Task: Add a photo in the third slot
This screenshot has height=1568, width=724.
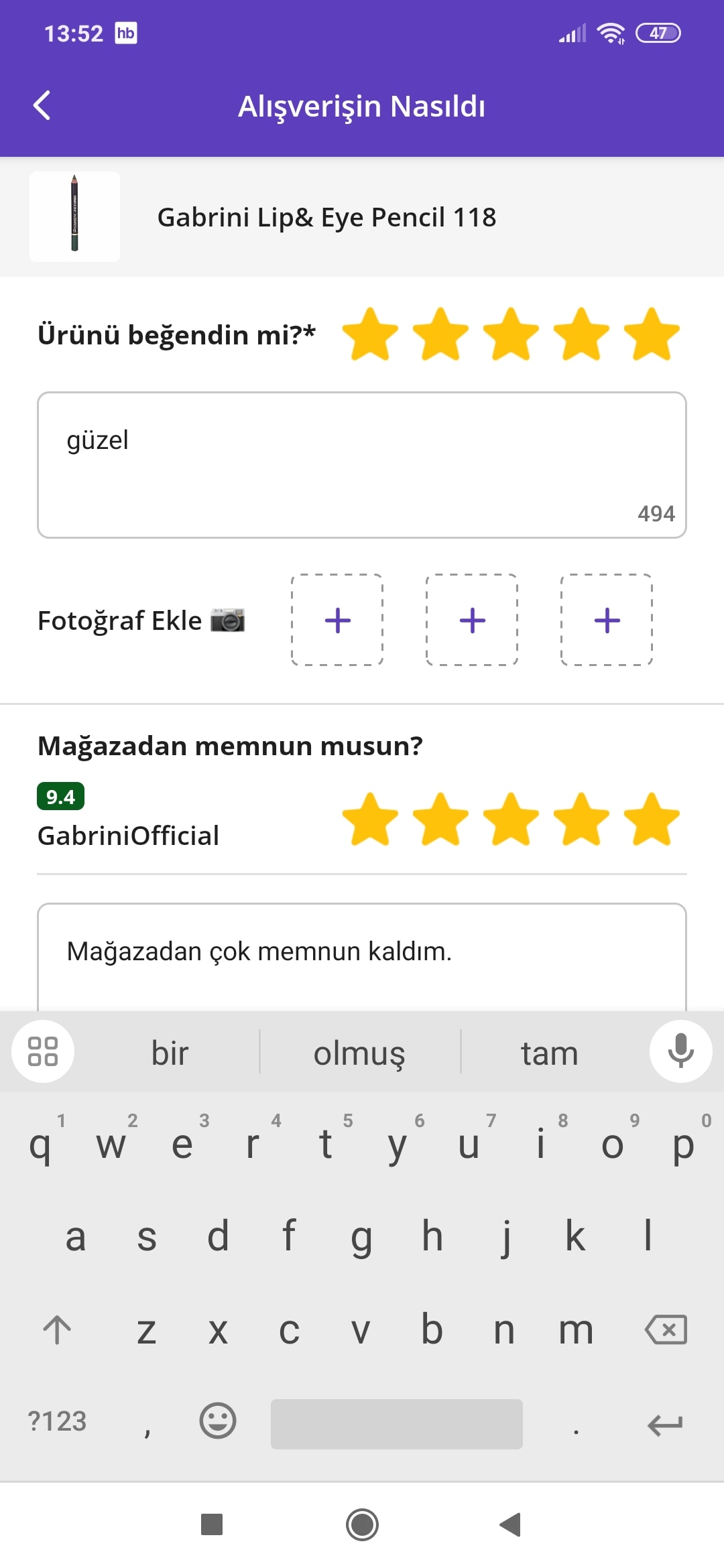Action: click(607, 620)
